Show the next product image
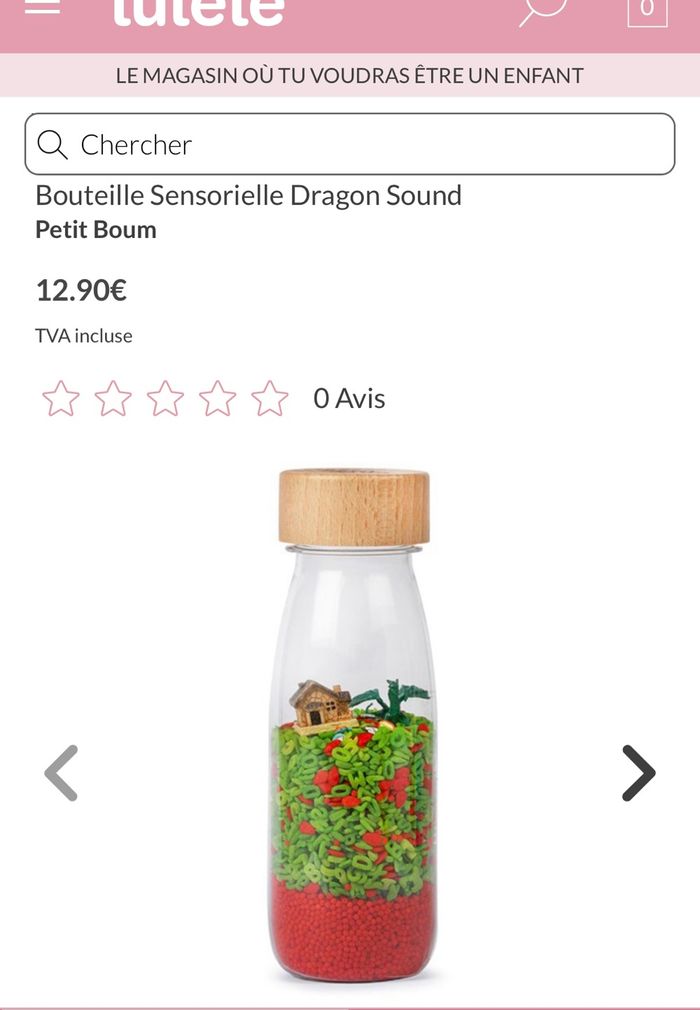Screen dimensions: 700x1010 638,773
